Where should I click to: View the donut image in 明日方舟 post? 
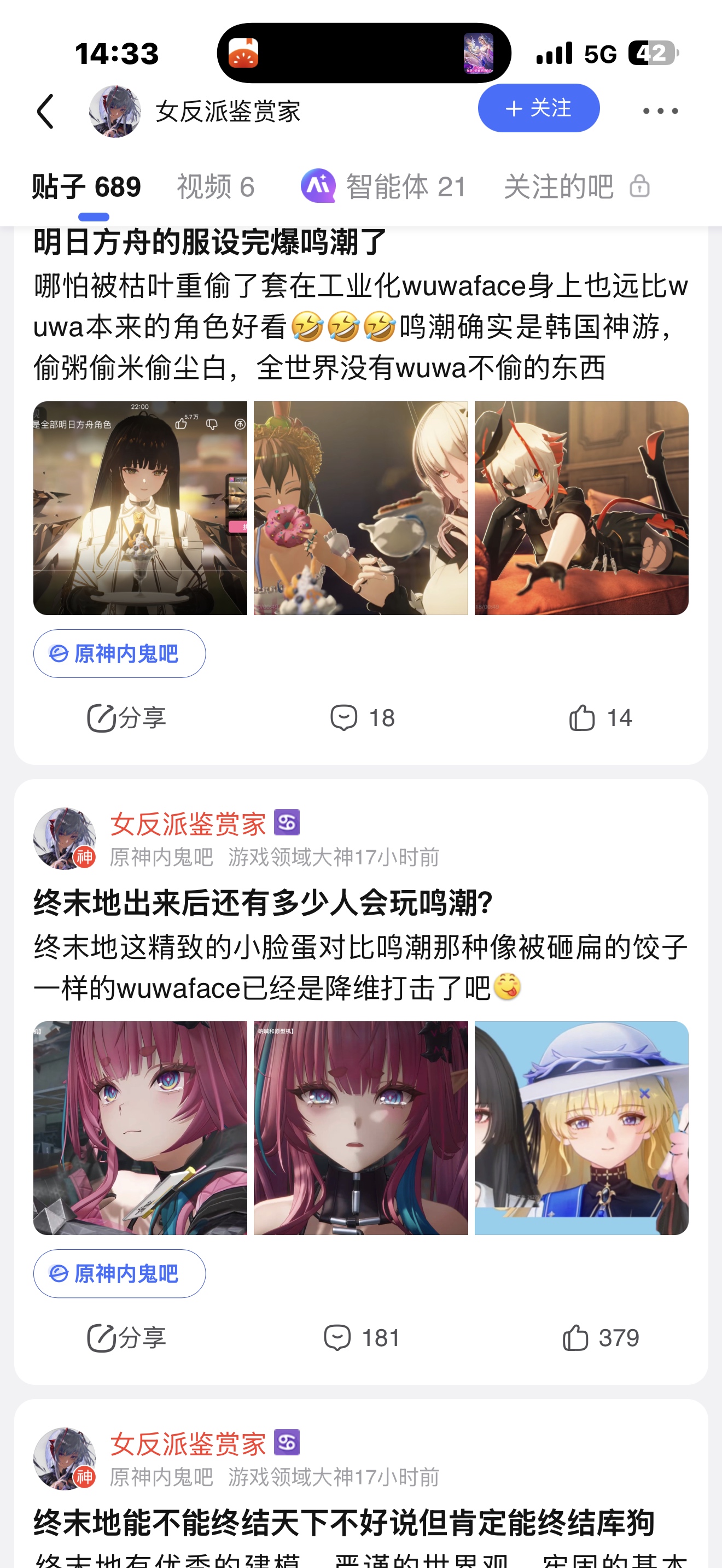pyautogui.click(x=360, y=508)
